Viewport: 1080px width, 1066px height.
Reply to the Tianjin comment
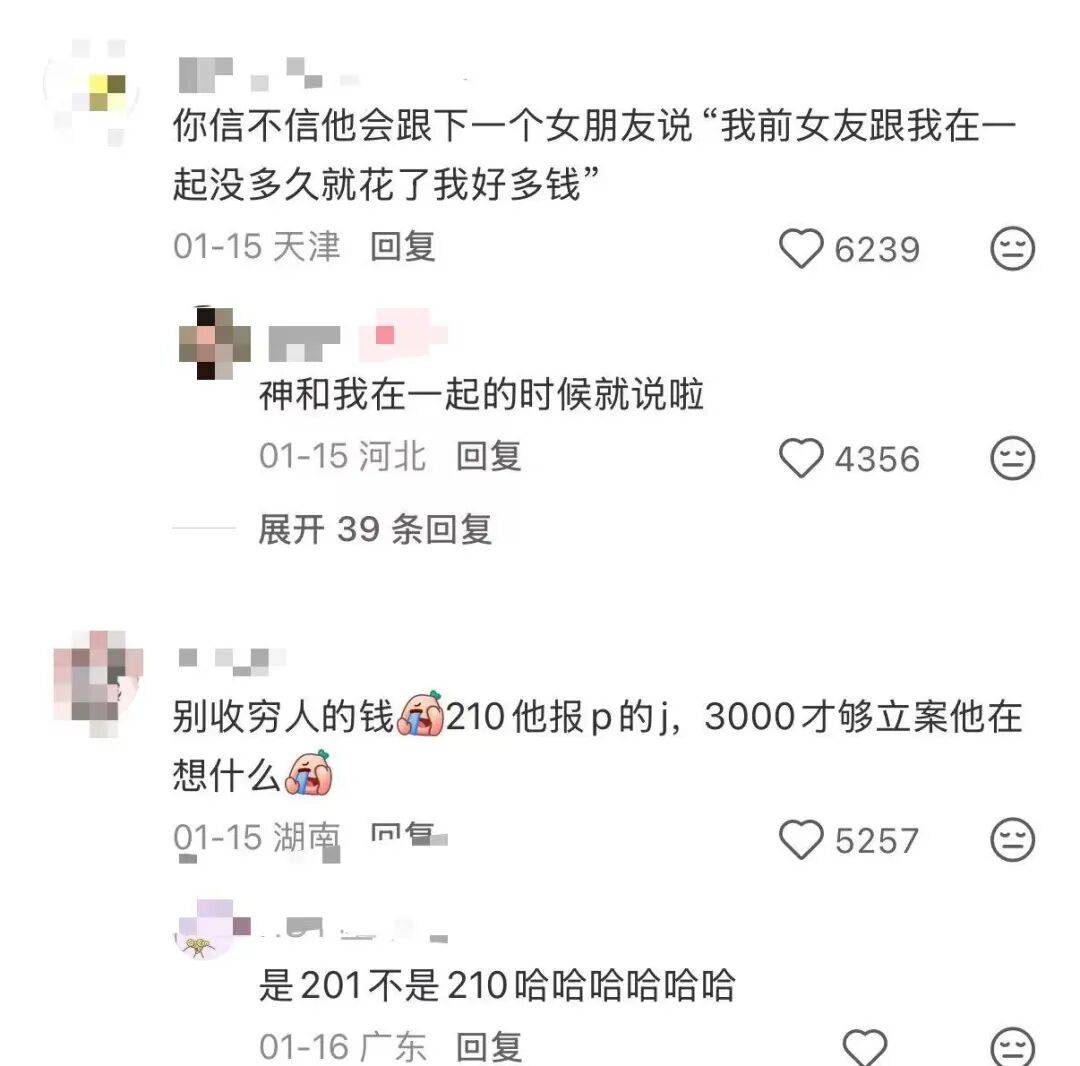pyautogui.click(x=403, y=246)
